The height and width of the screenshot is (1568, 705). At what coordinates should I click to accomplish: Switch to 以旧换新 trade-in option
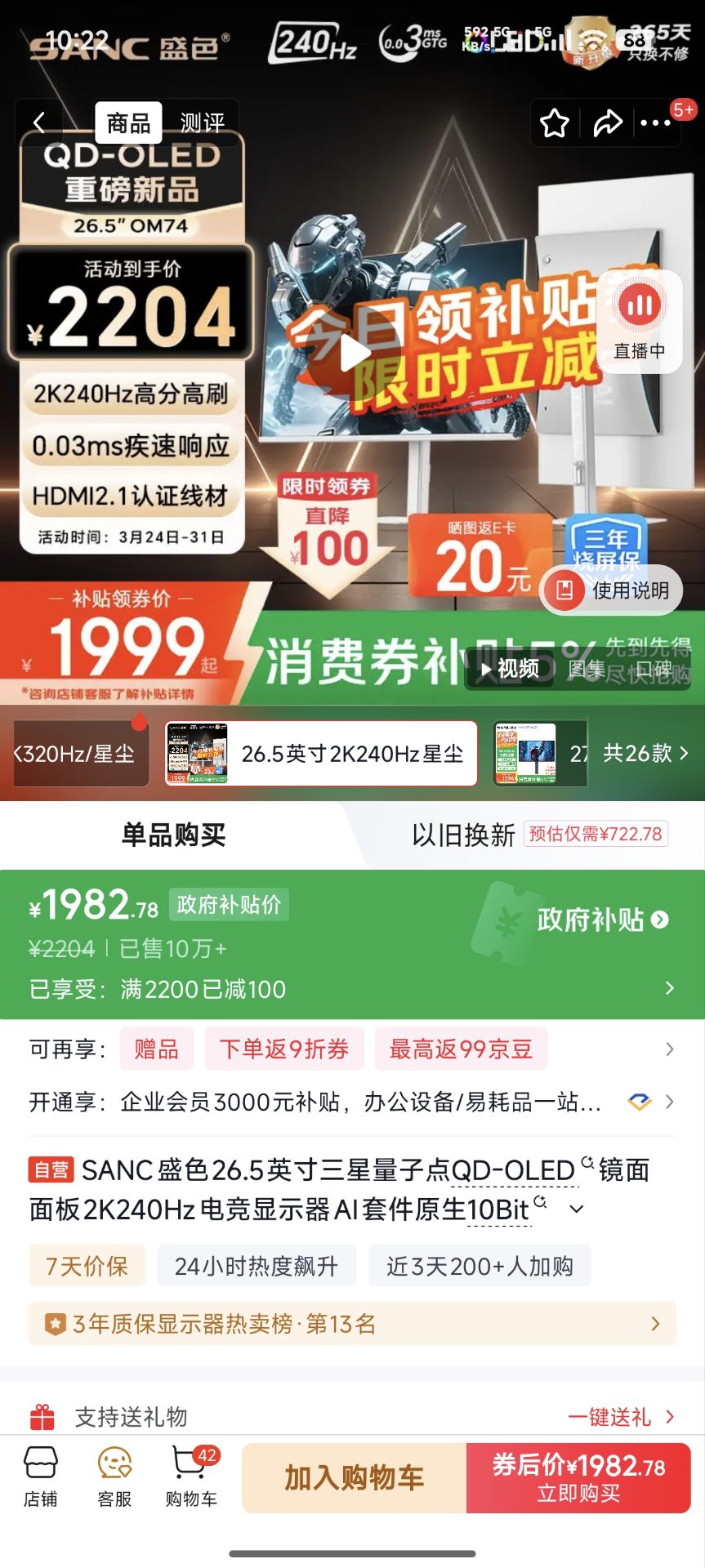pos(540,835)
